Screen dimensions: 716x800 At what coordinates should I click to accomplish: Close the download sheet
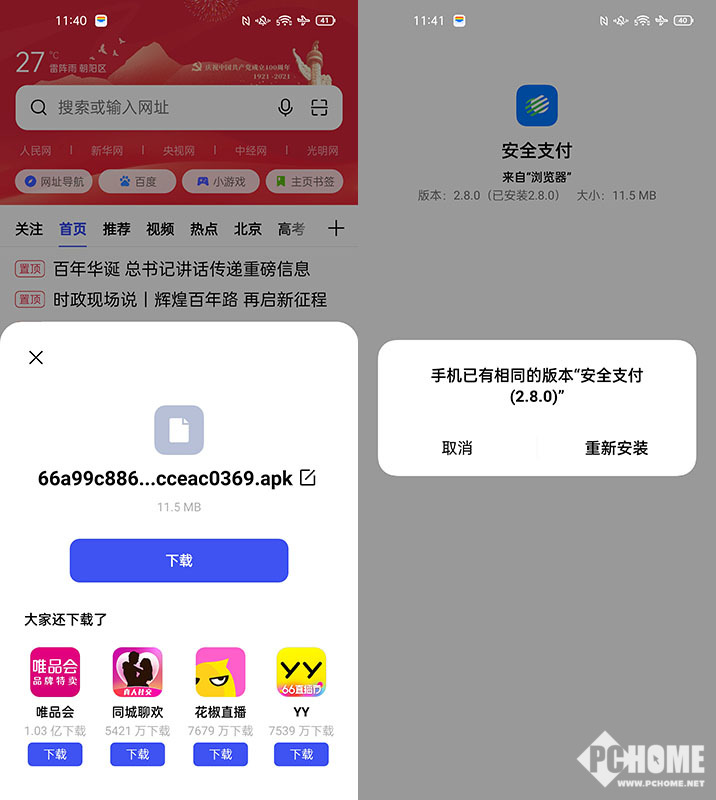pos(36,357)
